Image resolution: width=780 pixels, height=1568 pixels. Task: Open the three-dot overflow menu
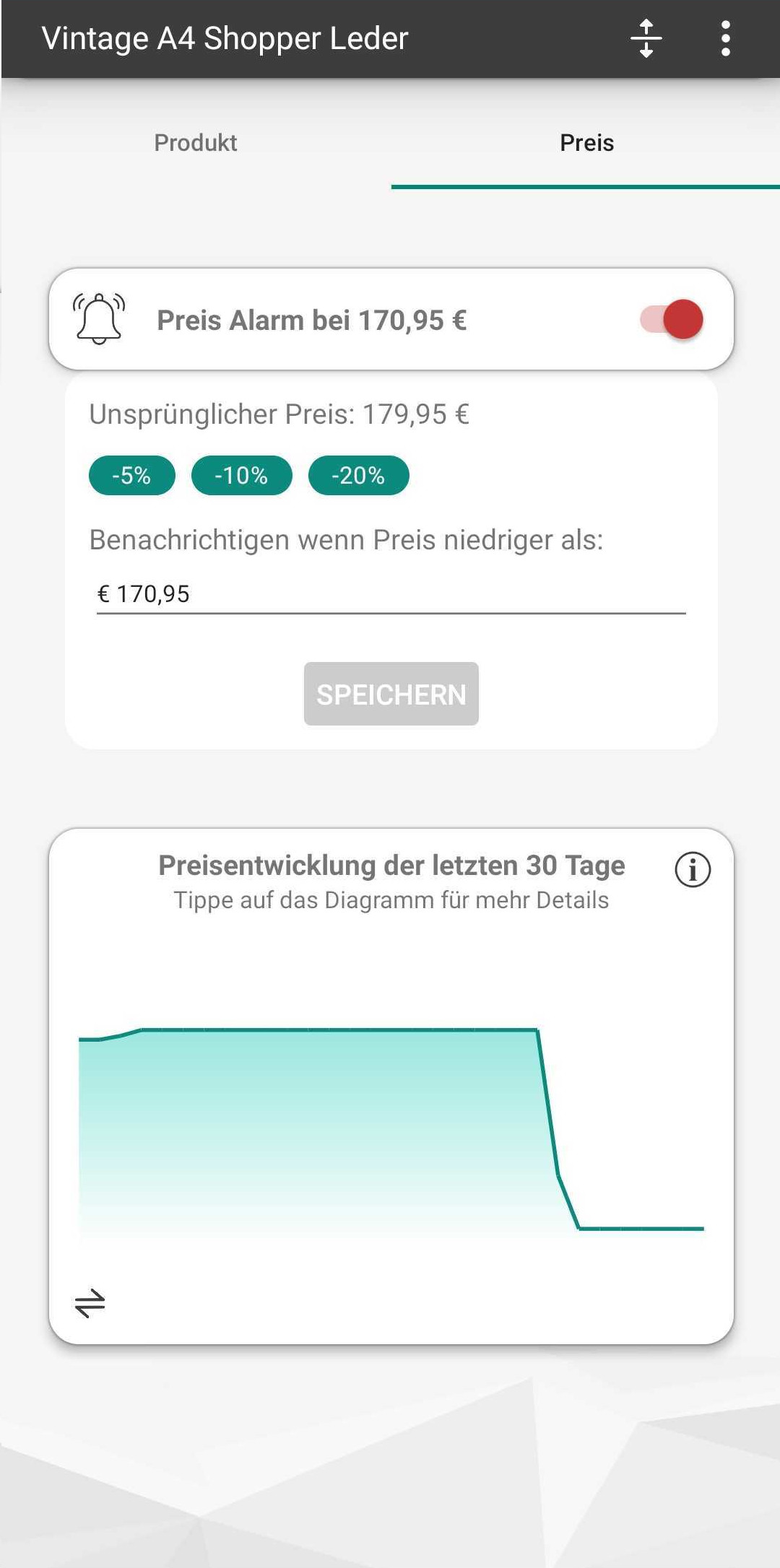[725, 38]
